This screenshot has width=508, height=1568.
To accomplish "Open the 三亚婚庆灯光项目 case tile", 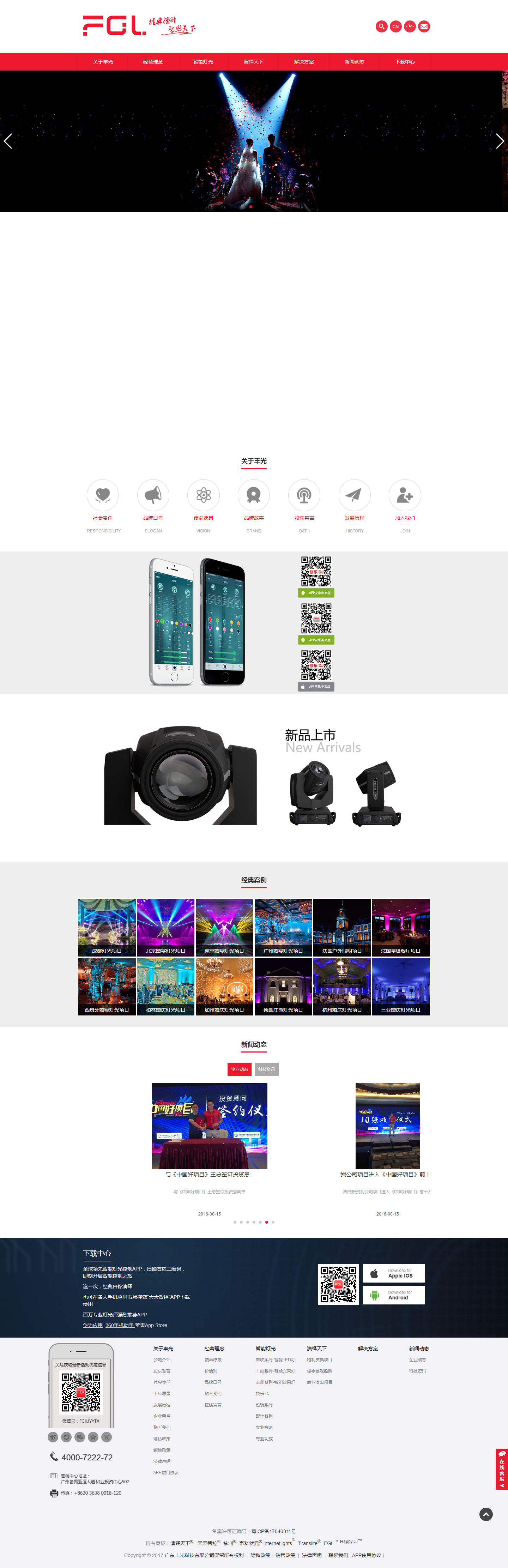I will pos(401,986).
